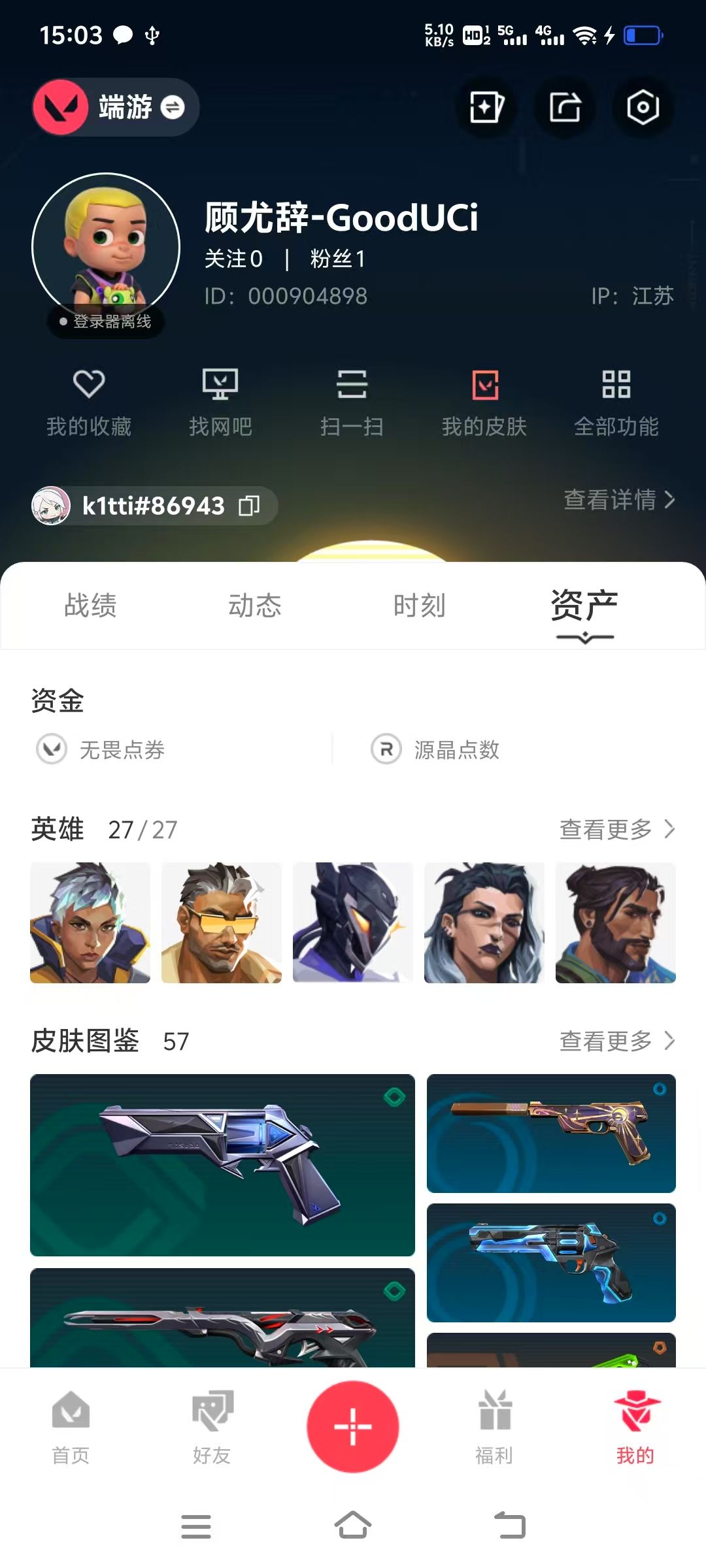Switch to the 时刻 tab
The height and width of the screenshot is (1568, 706).
pyautogui.click(x=420, y=606)
